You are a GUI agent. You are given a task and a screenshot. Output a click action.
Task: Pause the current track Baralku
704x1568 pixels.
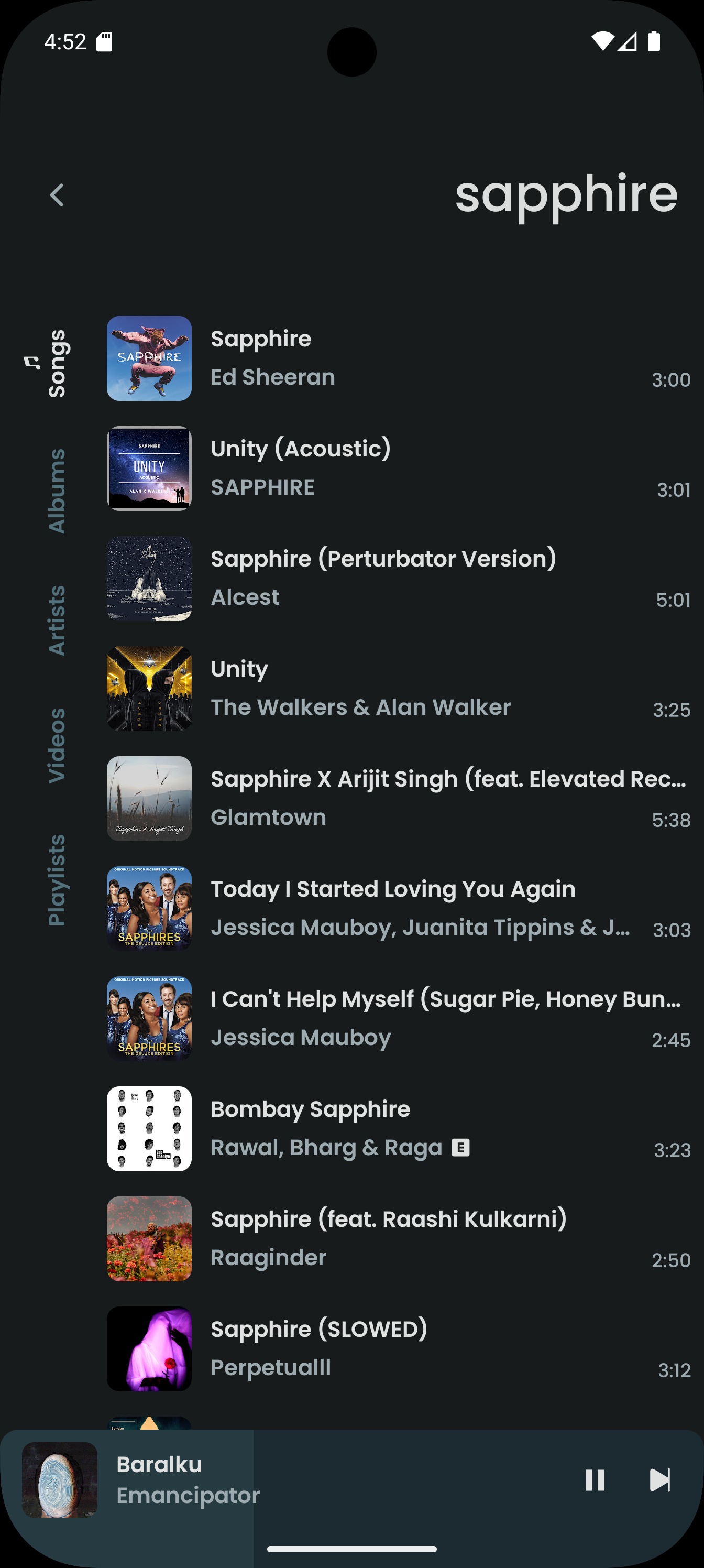595,1480
